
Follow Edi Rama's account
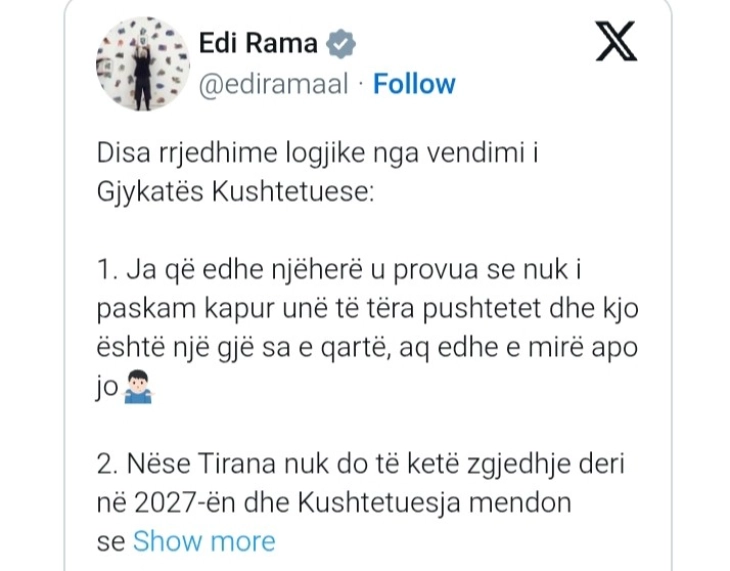(414, 84)
